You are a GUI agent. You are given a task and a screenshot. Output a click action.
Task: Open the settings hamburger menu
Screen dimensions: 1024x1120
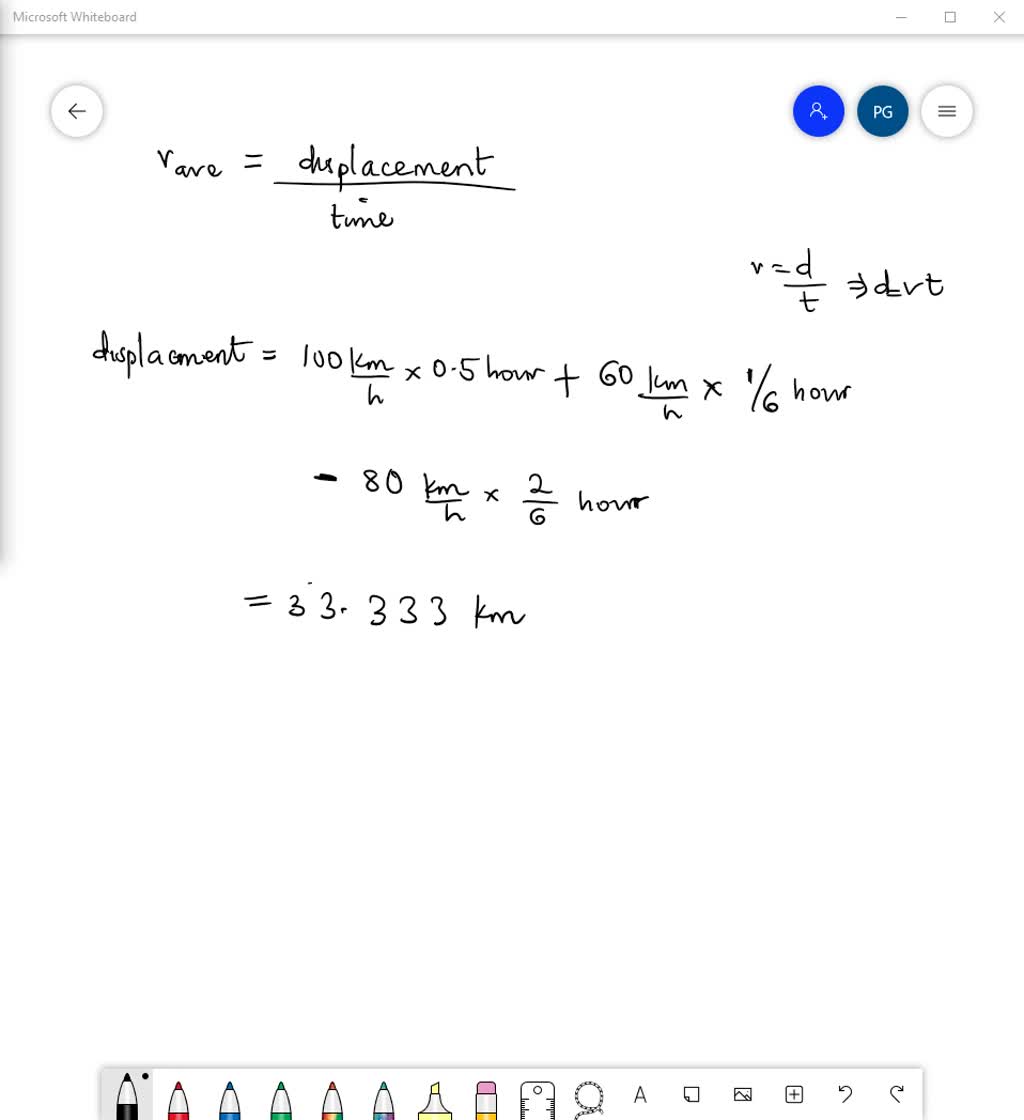[x=946, y=111]
